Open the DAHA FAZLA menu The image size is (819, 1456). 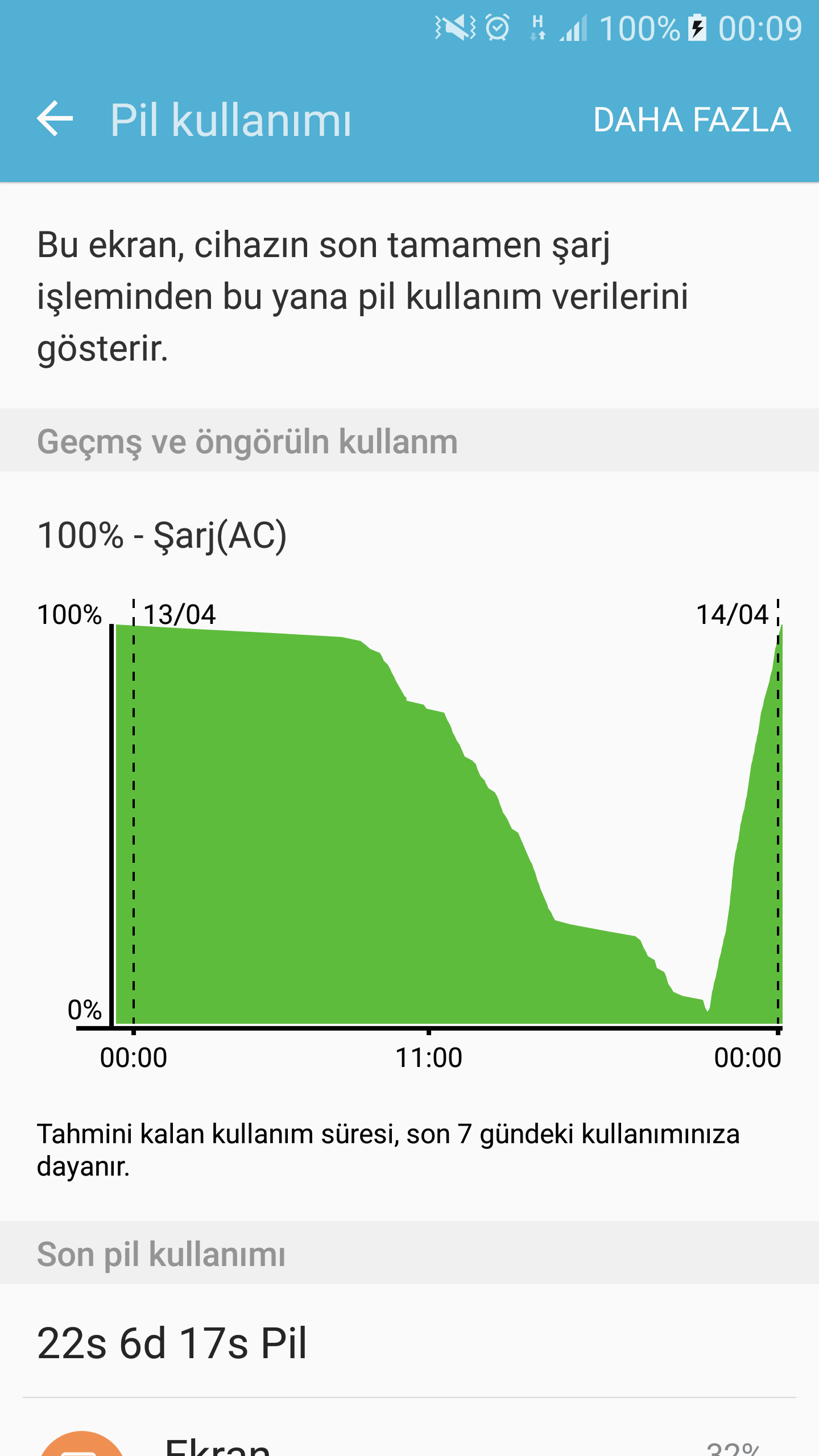tap(692, 120)
